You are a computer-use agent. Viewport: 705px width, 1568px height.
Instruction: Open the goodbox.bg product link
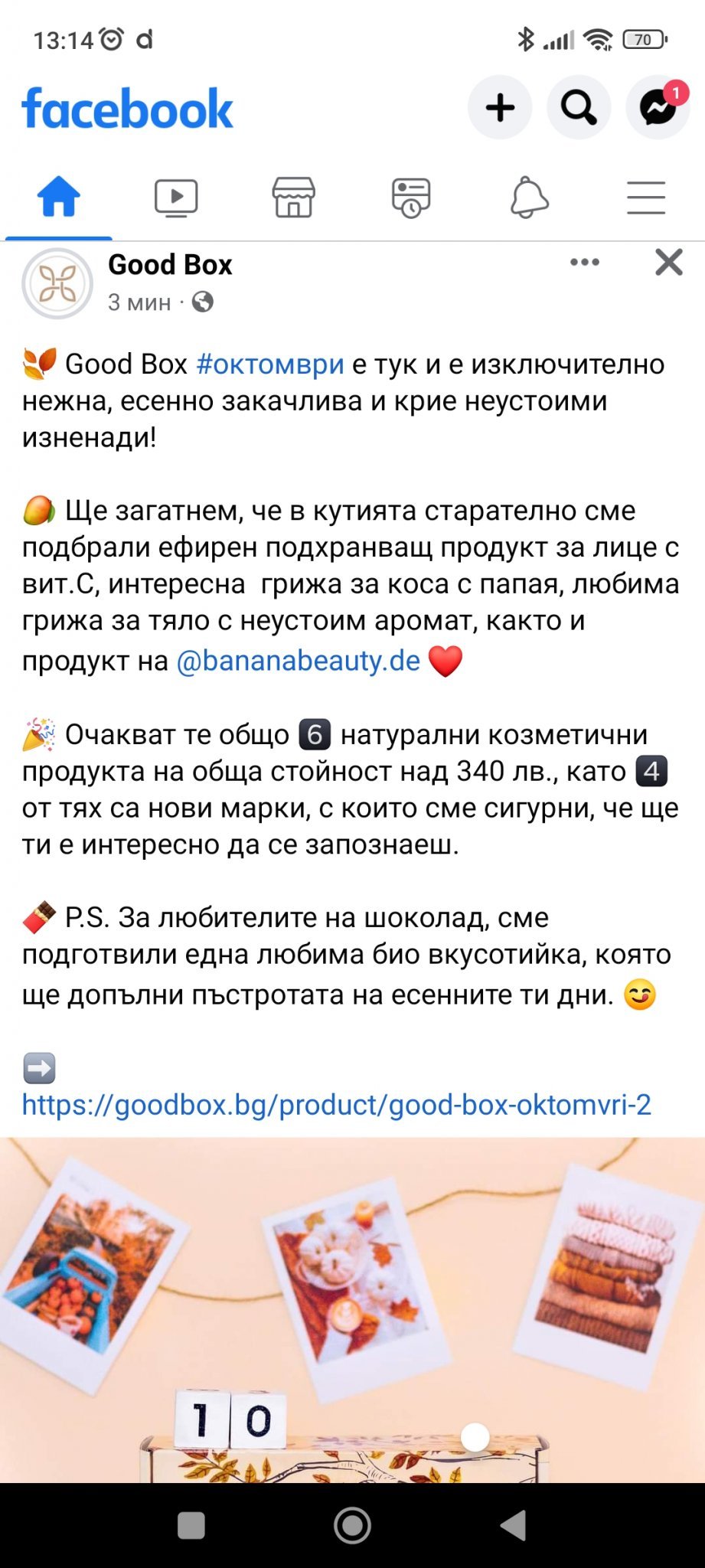click(x=337, y=1105)
